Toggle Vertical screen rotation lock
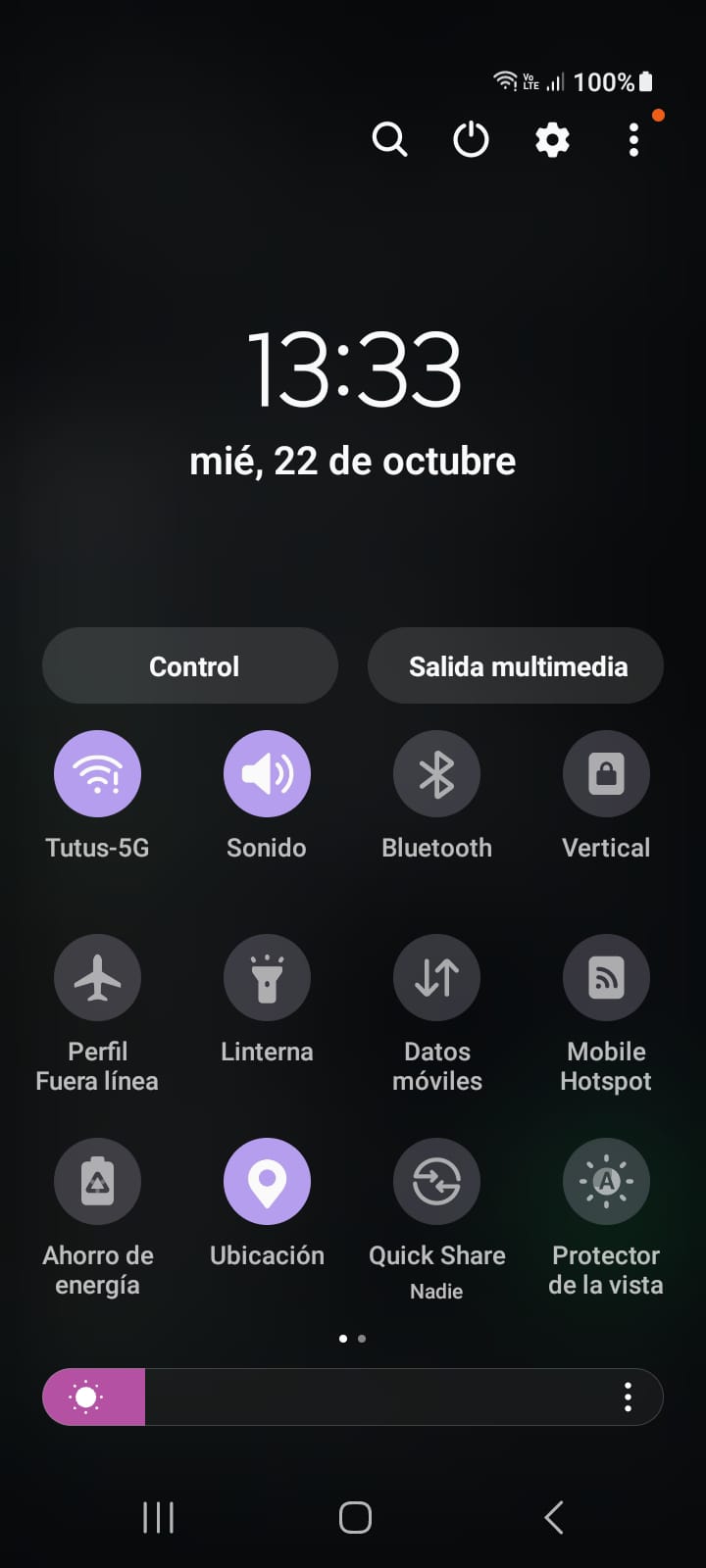This screenshot has height=1568, width=706. point(606,774)
